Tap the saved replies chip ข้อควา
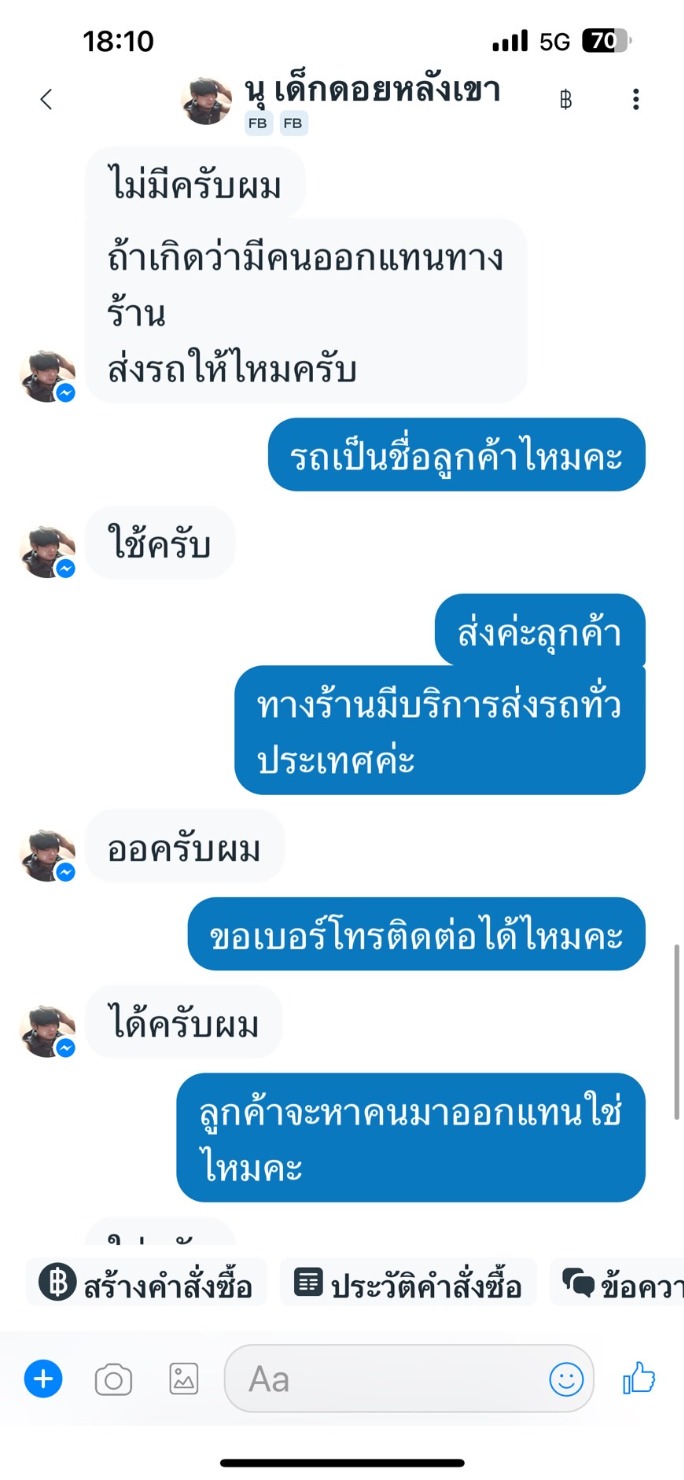The width and height of the screenshot is (684, 1480). pyautogui.click(x=618, y=1282)
